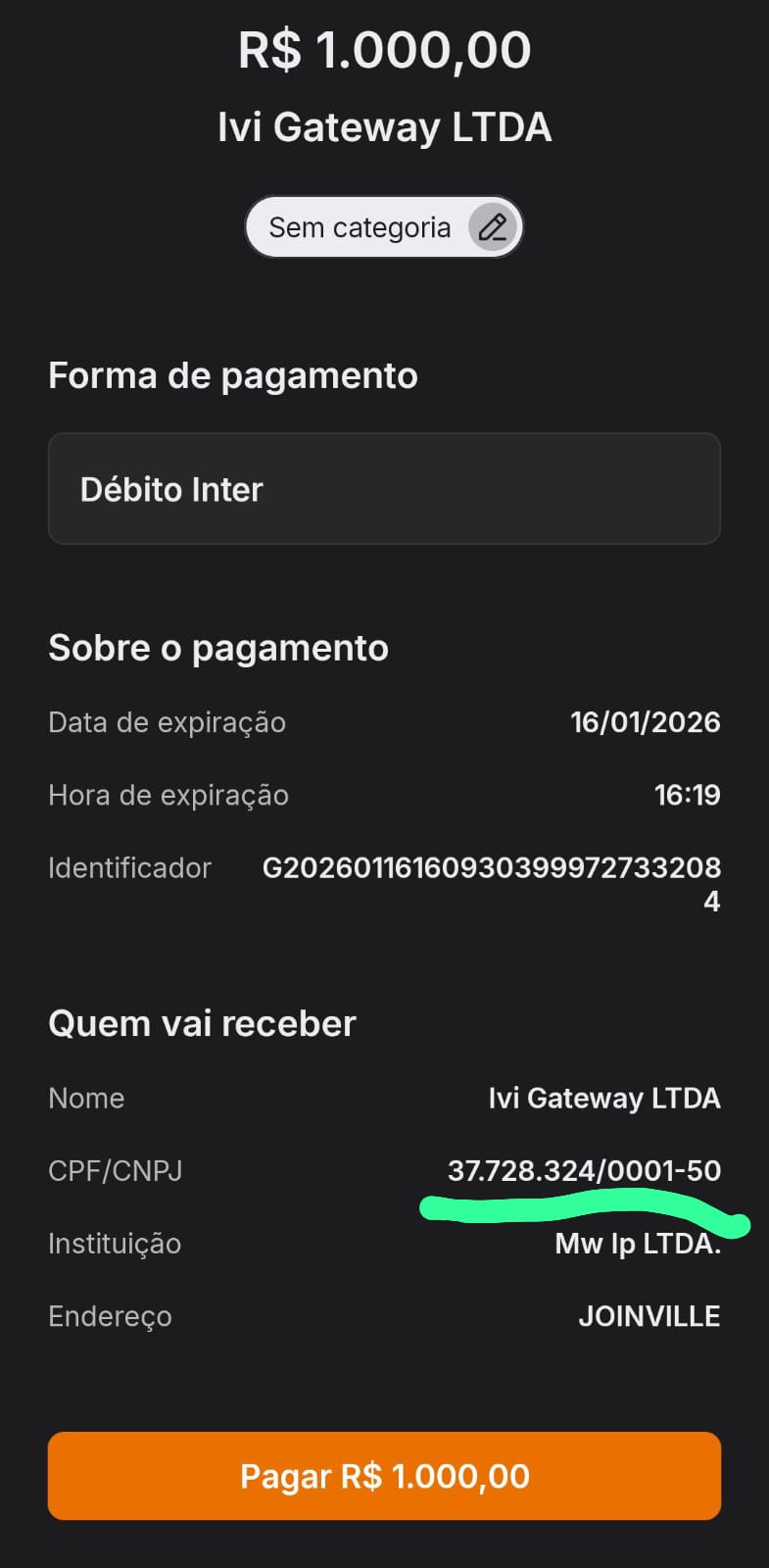Confirm with Pagar R$ 1.000,00

tap(384, 1476)
